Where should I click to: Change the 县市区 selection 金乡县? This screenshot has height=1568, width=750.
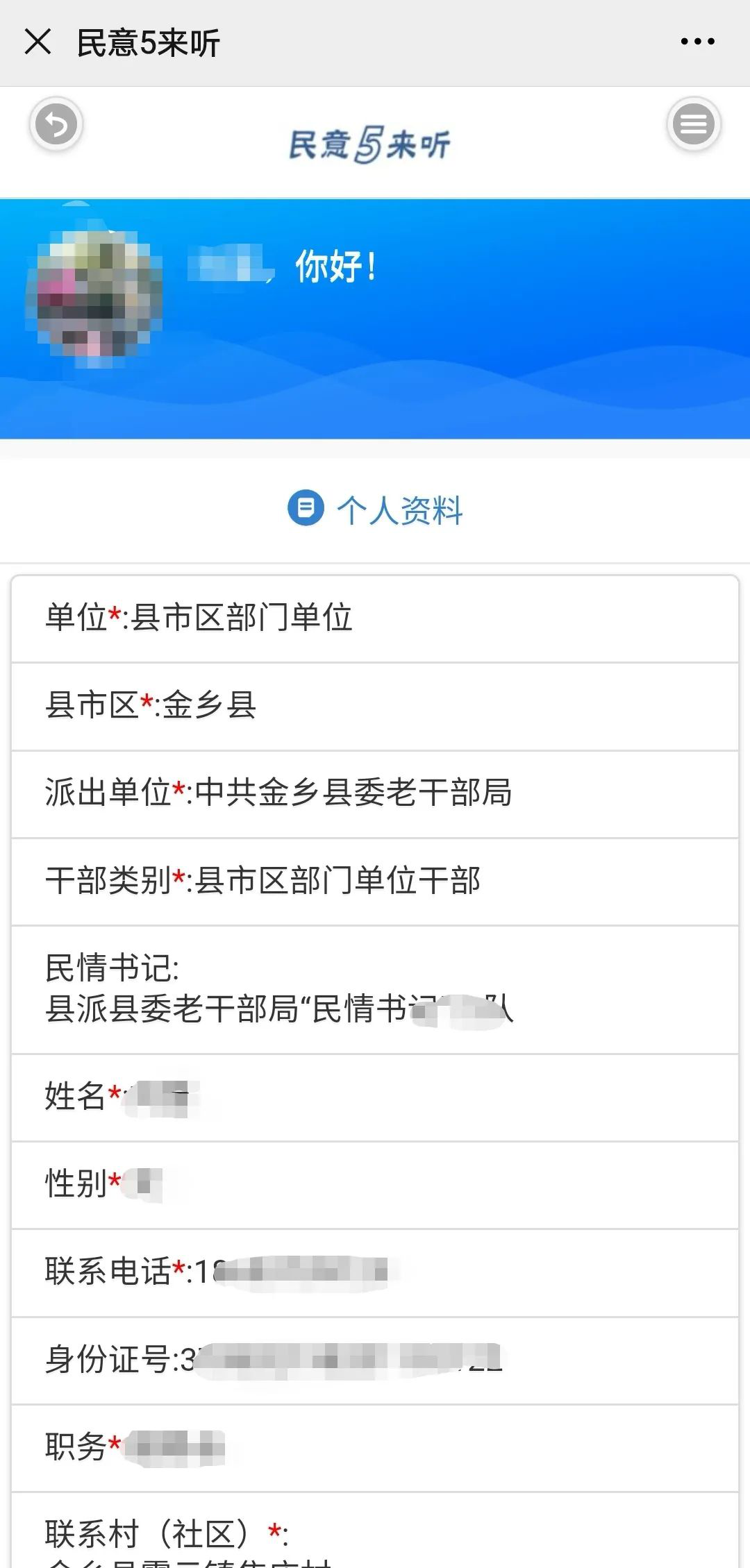375,706
